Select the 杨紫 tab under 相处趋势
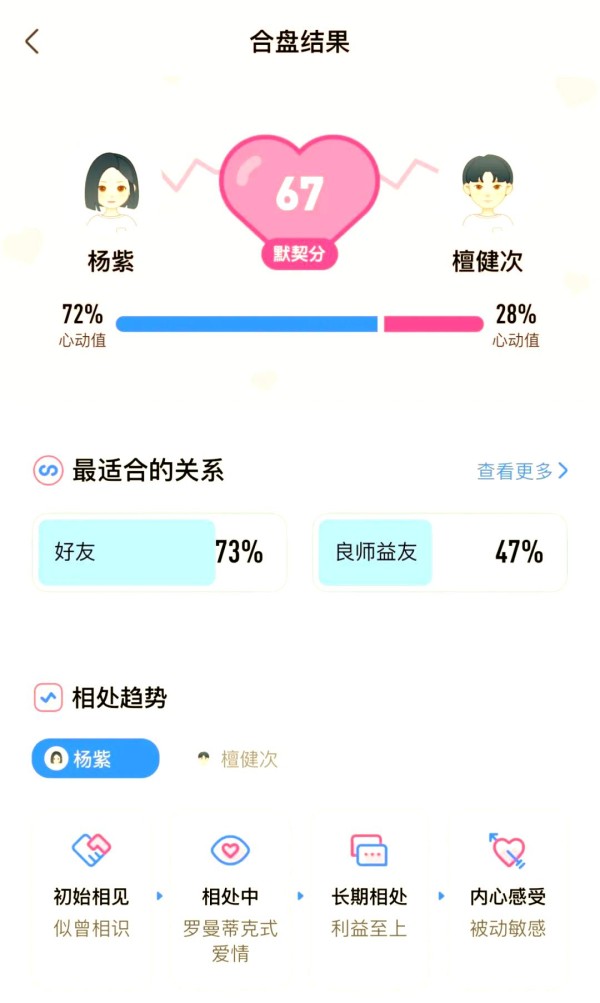 click(95, 759)
